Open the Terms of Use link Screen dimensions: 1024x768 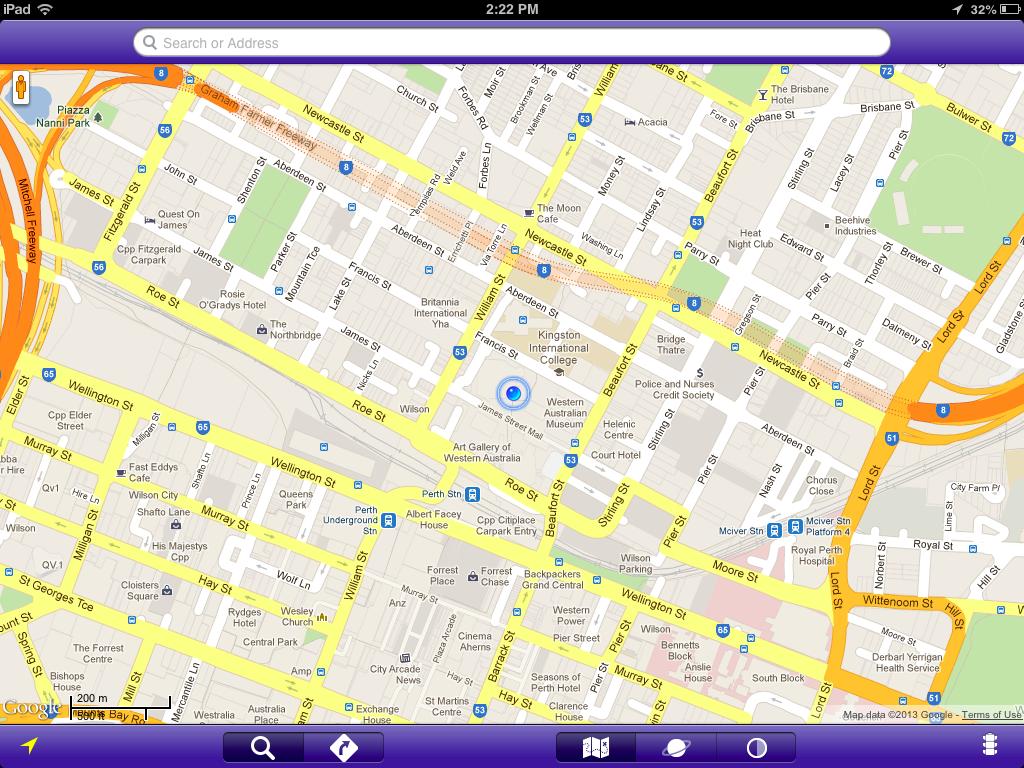coord(991,714)
